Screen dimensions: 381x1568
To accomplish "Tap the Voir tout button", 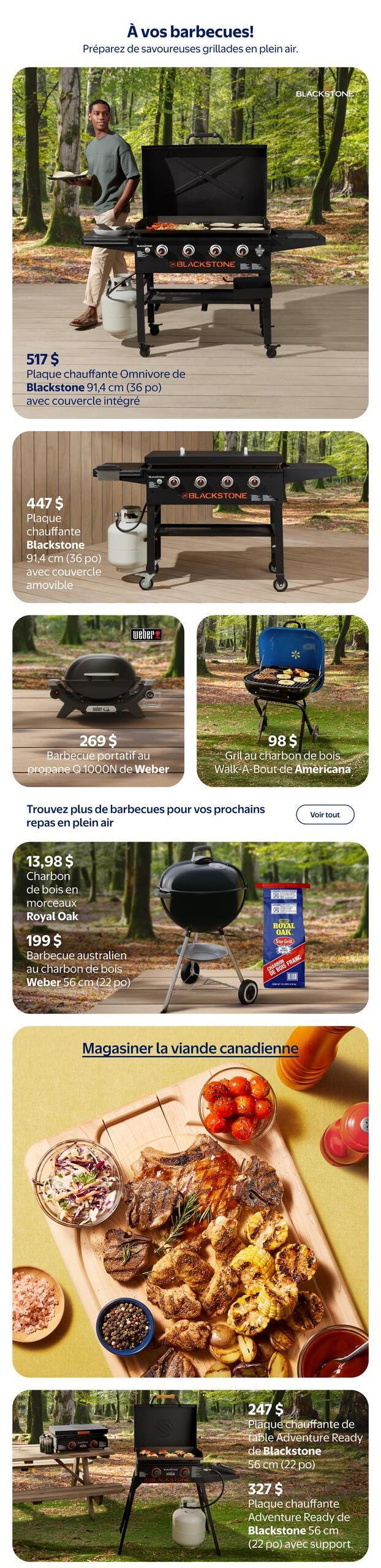I will [325, 814].
